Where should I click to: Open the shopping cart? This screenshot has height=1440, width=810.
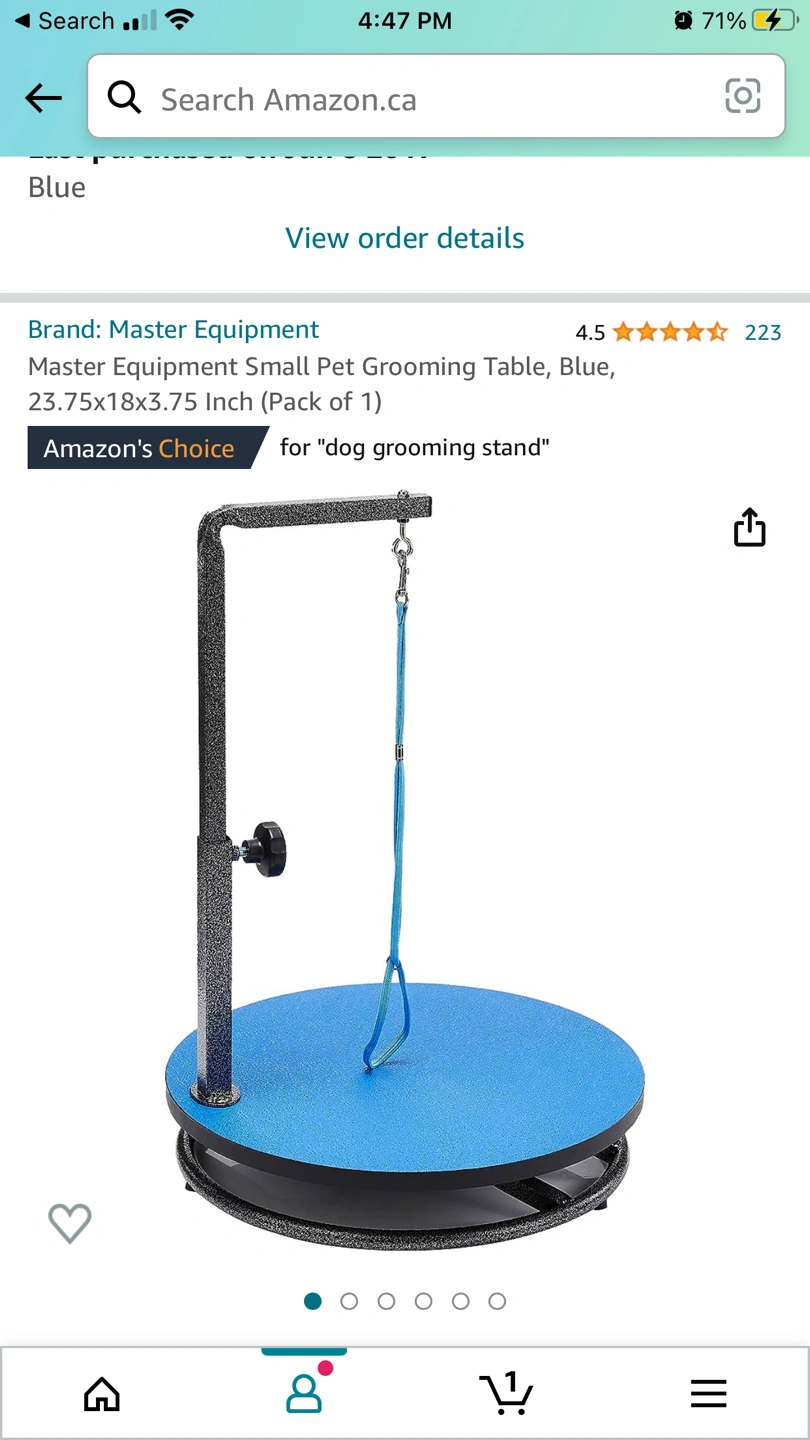coord(506,1392)
